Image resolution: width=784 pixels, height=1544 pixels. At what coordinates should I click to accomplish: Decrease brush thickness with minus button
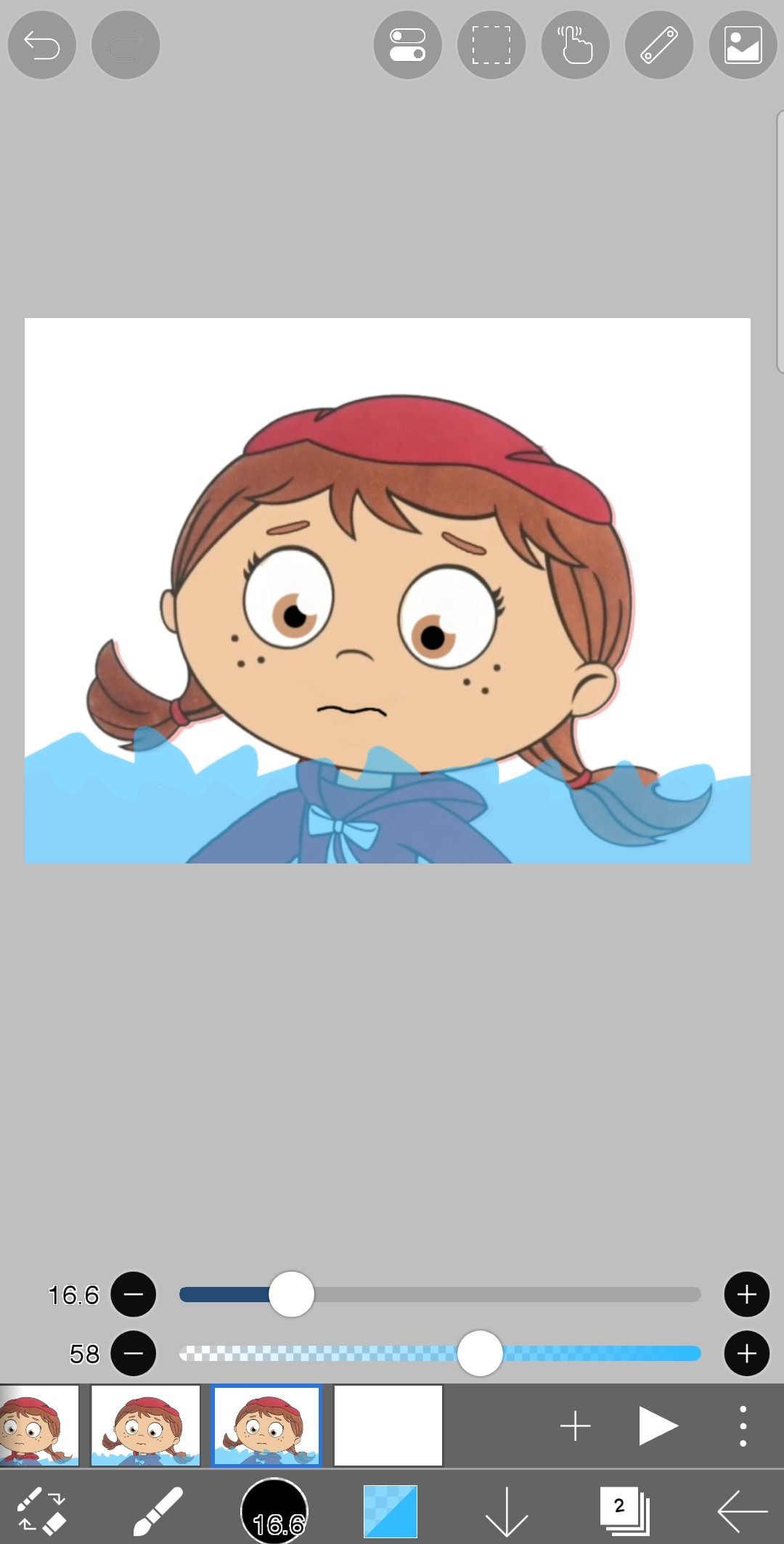click(x=134, y=1294)
